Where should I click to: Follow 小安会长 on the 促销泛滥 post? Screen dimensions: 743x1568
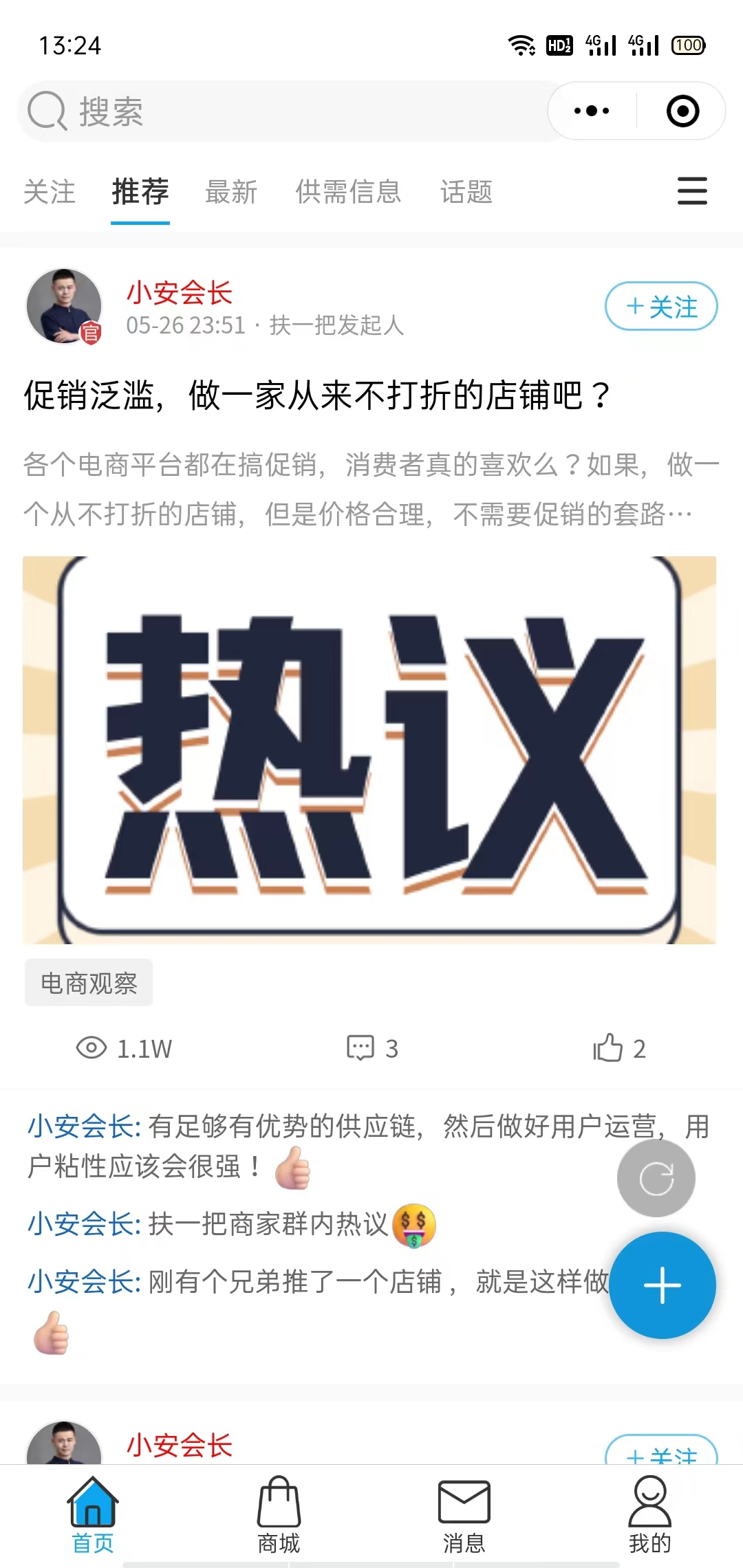pos(661,306)
